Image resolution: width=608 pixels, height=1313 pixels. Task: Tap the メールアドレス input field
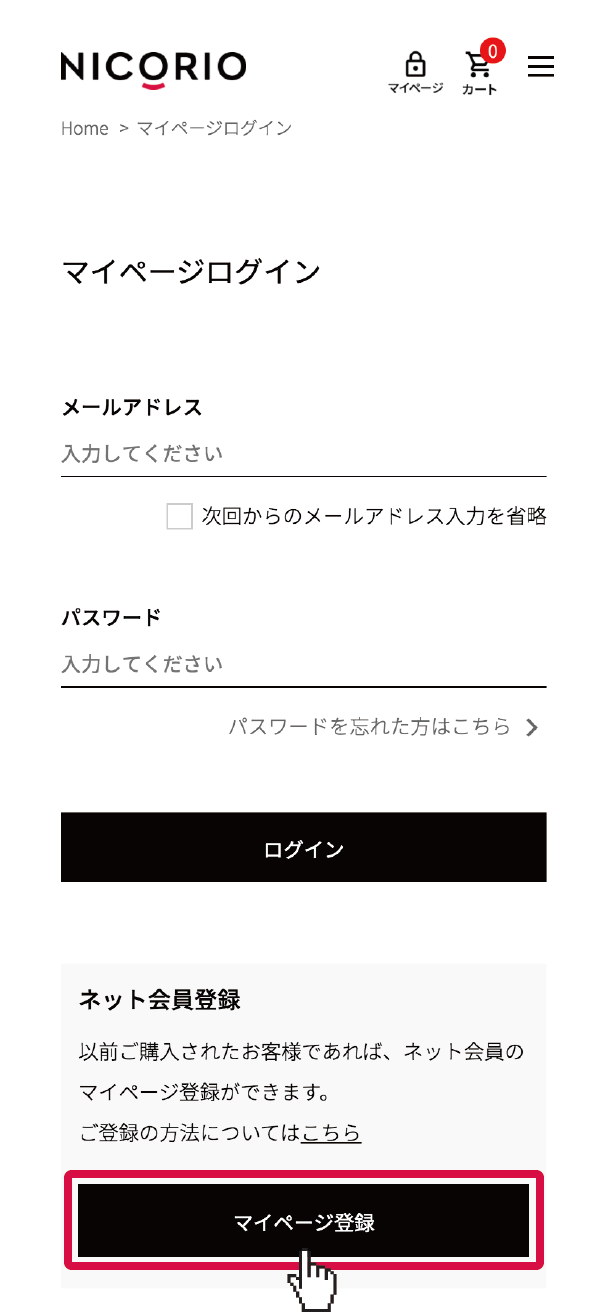click(x=303, y=454)
